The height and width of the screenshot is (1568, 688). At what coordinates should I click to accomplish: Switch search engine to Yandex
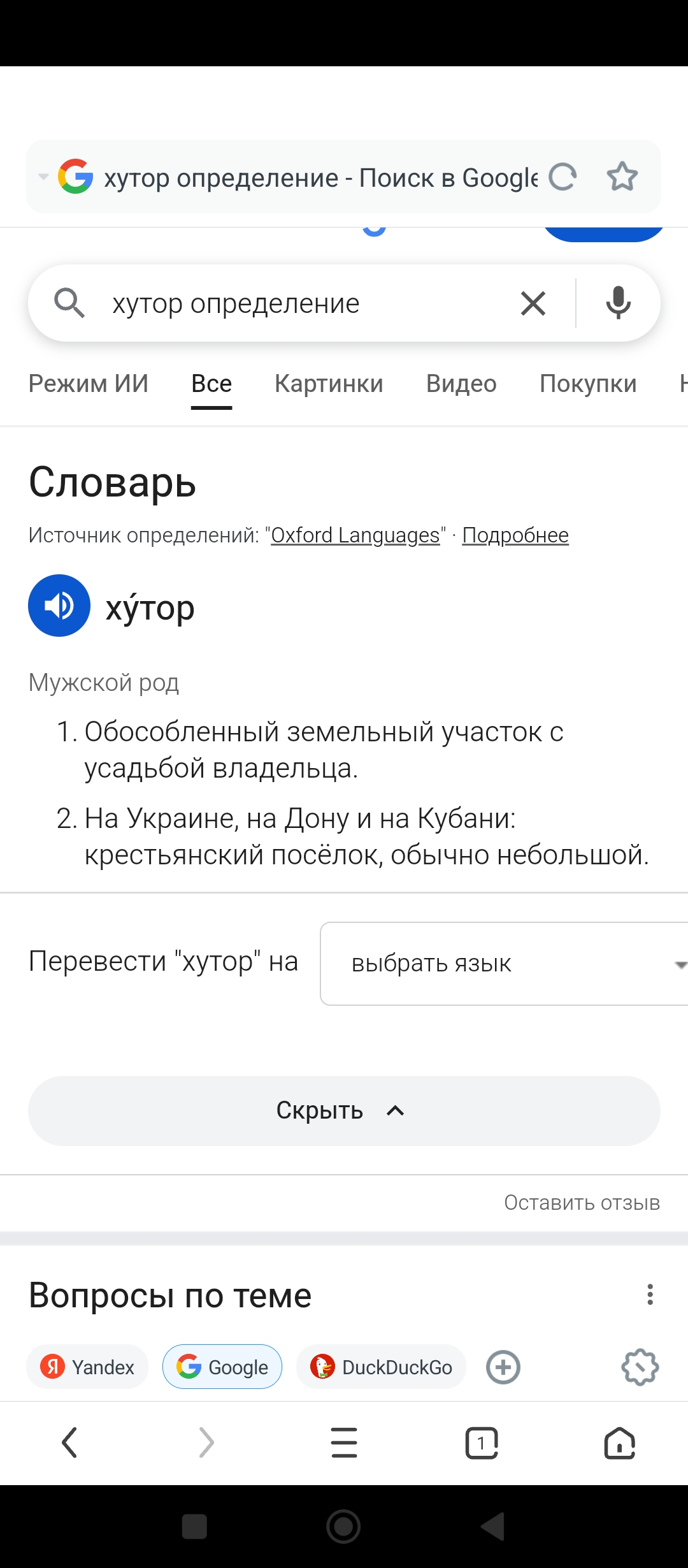click(x=87, y=1367)
